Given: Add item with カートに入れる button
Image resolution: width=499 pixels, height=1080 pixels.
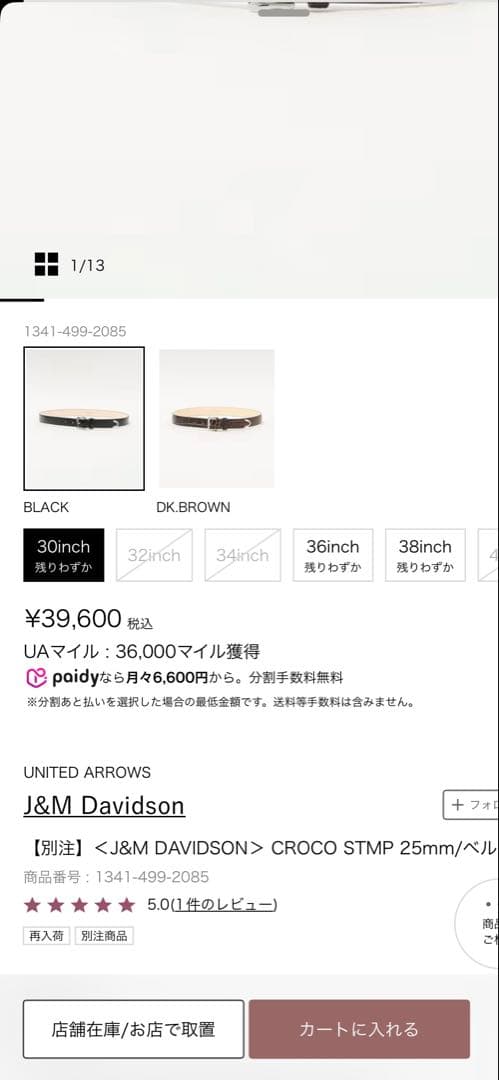Looking at the screenshot, I should coord(359,1029).
